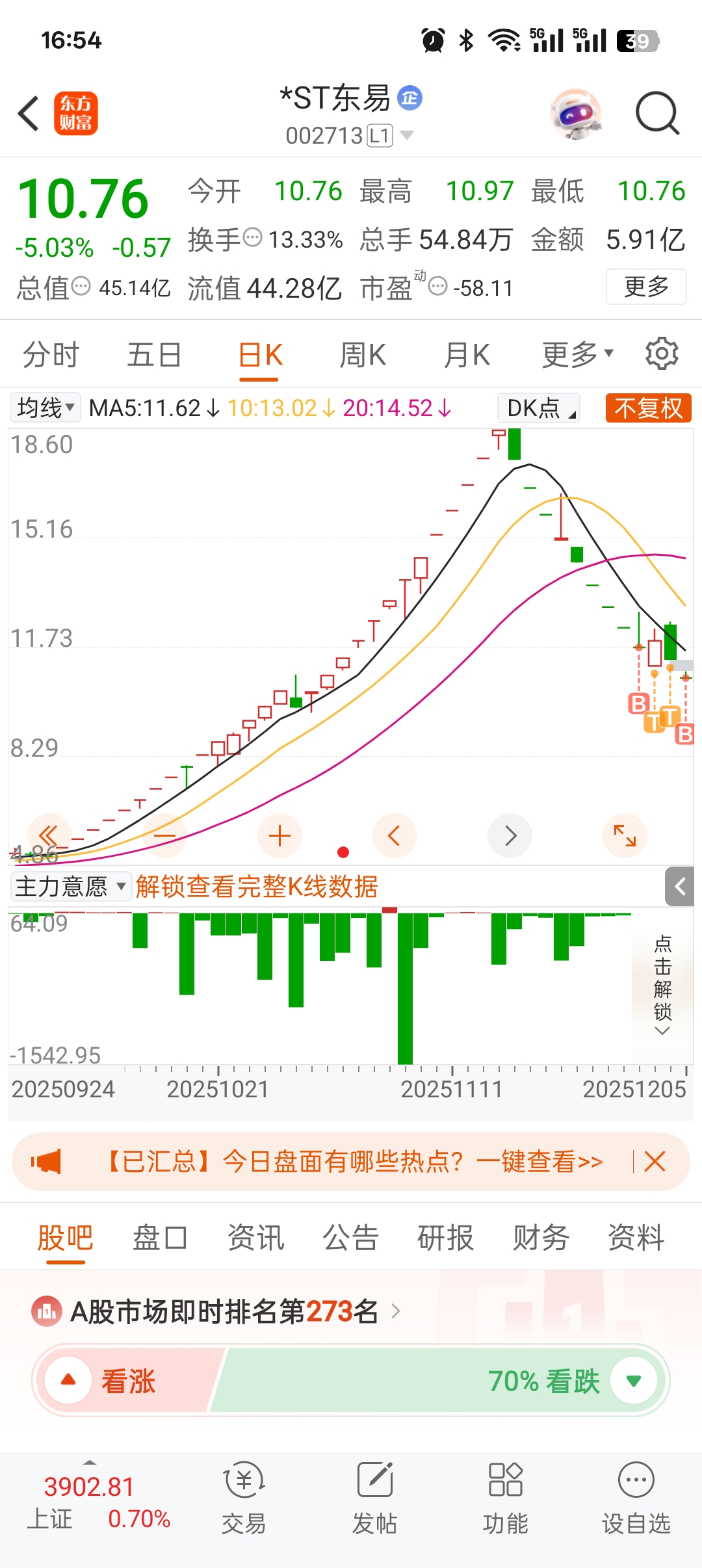This screenshot has height=1568, width=702.
Task: Open the robot assistant avatar
Action: [x=575, y=114]
